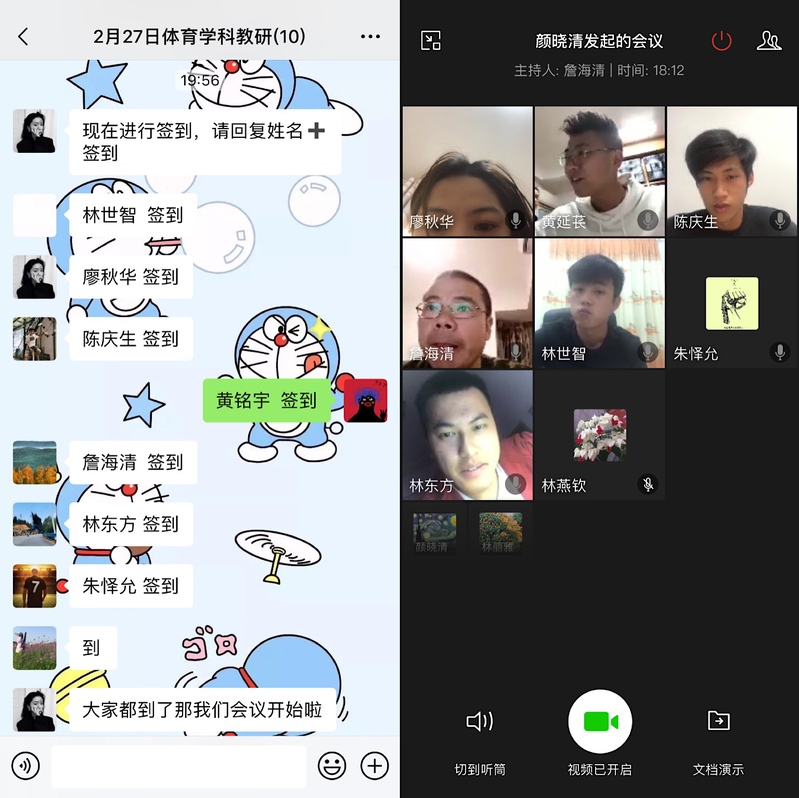Turn off the camera via 视频已开启
Viewport: 799px width, 798px height.
click(600, 722)
